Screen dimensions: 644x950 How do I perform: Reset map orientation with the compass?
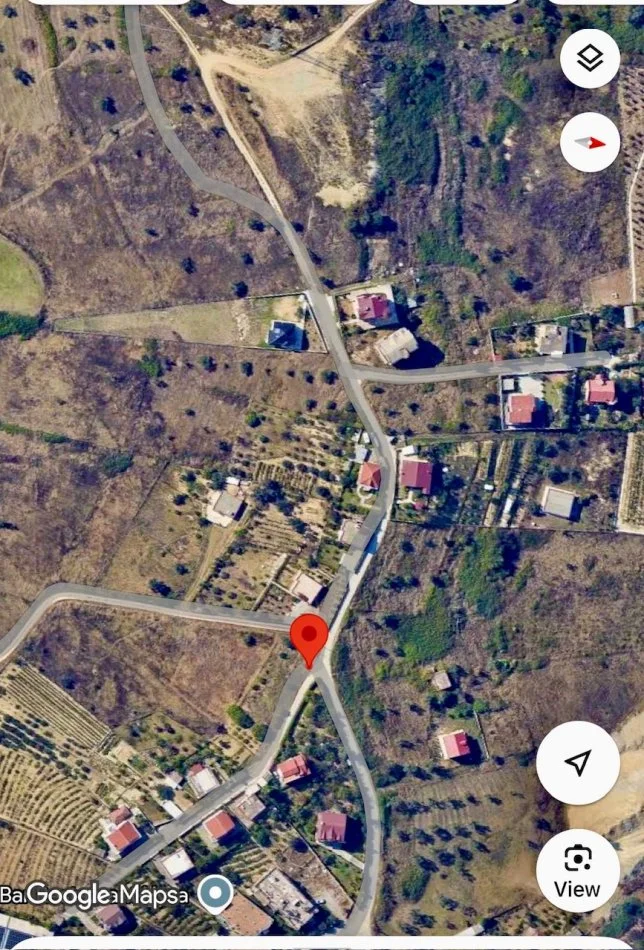pos(590,142)
